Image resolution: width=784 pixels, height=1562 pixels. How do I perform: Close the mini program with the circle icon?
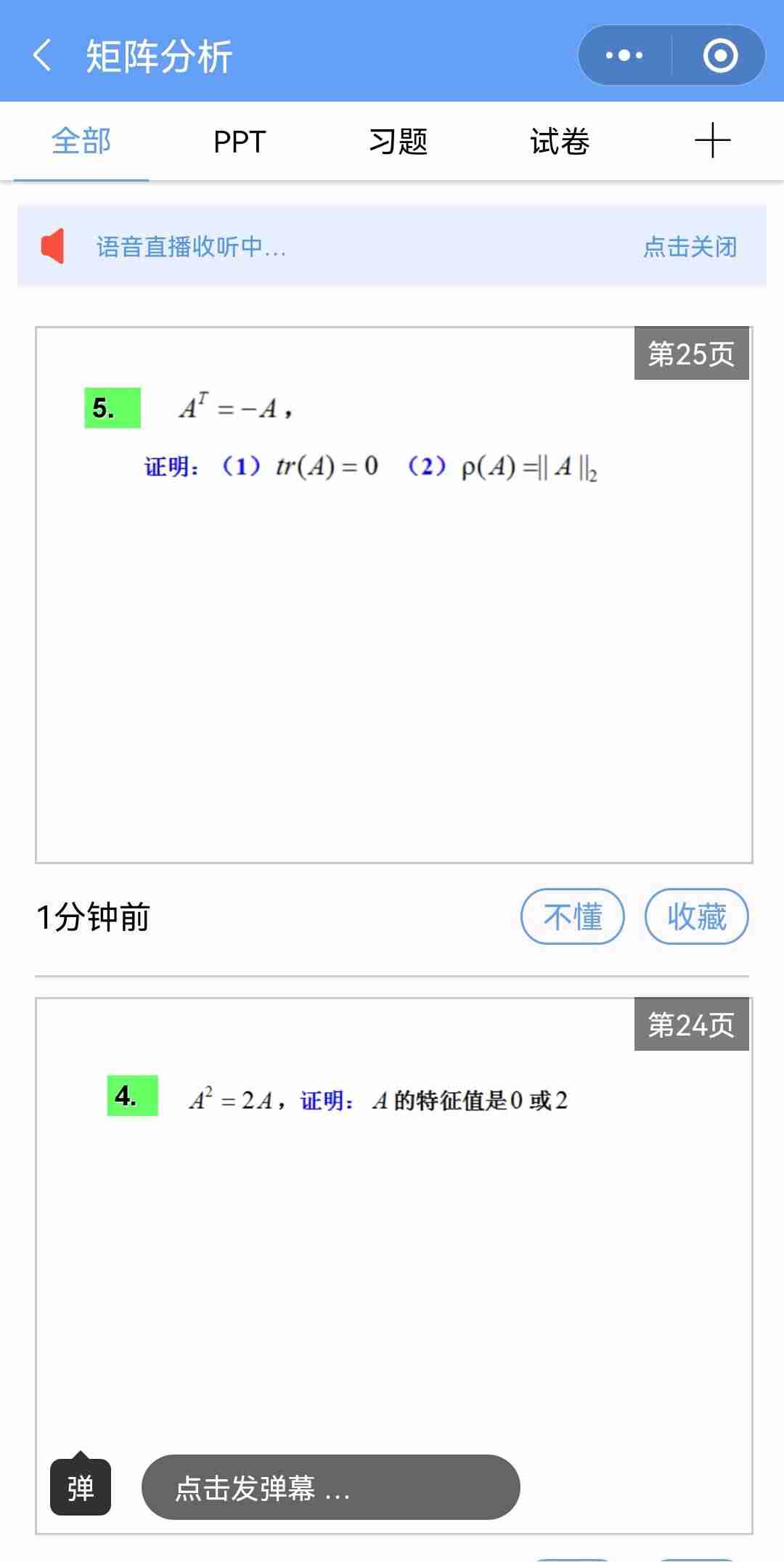click(x=720, y=56)
